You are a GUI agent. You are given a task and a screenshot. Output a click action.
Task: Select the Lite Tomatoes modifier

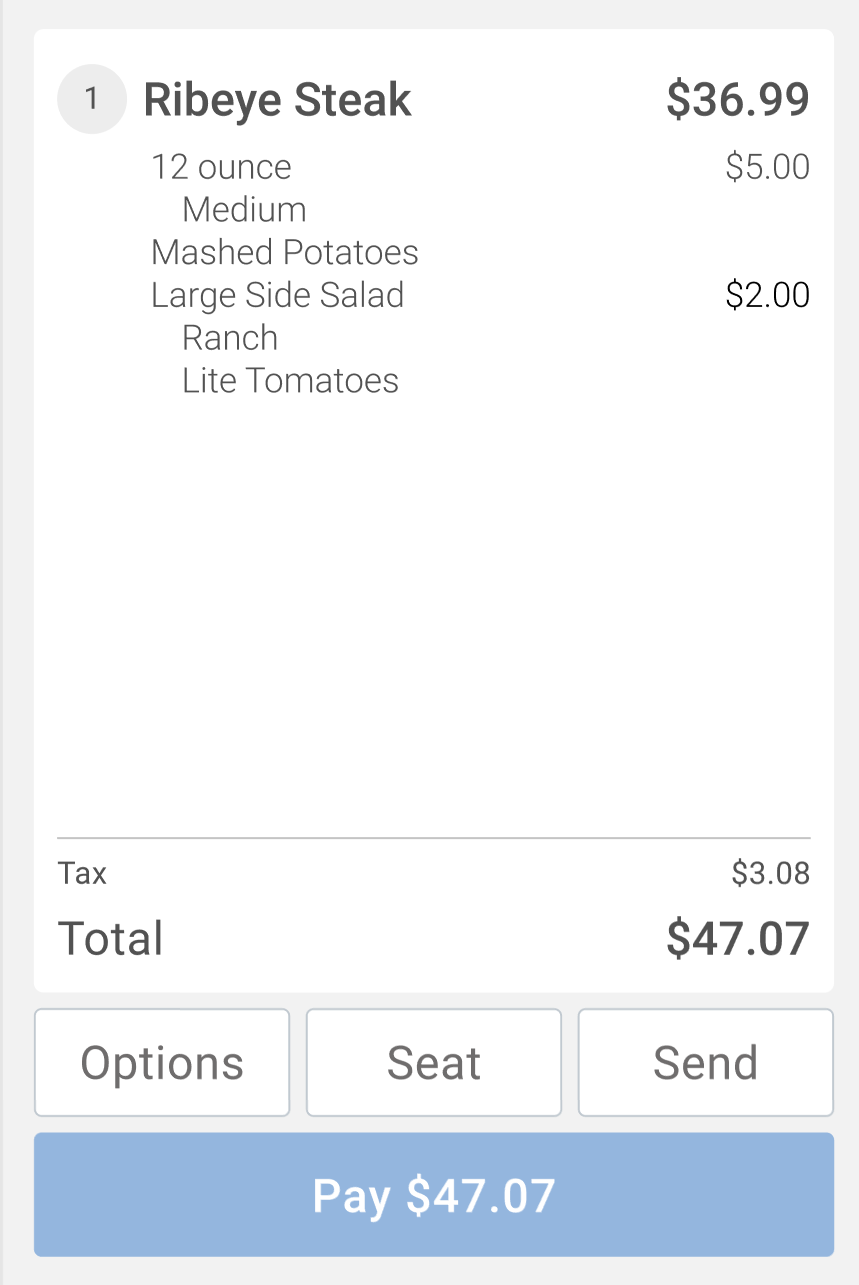pyautogui.click(x=290, y=380)
